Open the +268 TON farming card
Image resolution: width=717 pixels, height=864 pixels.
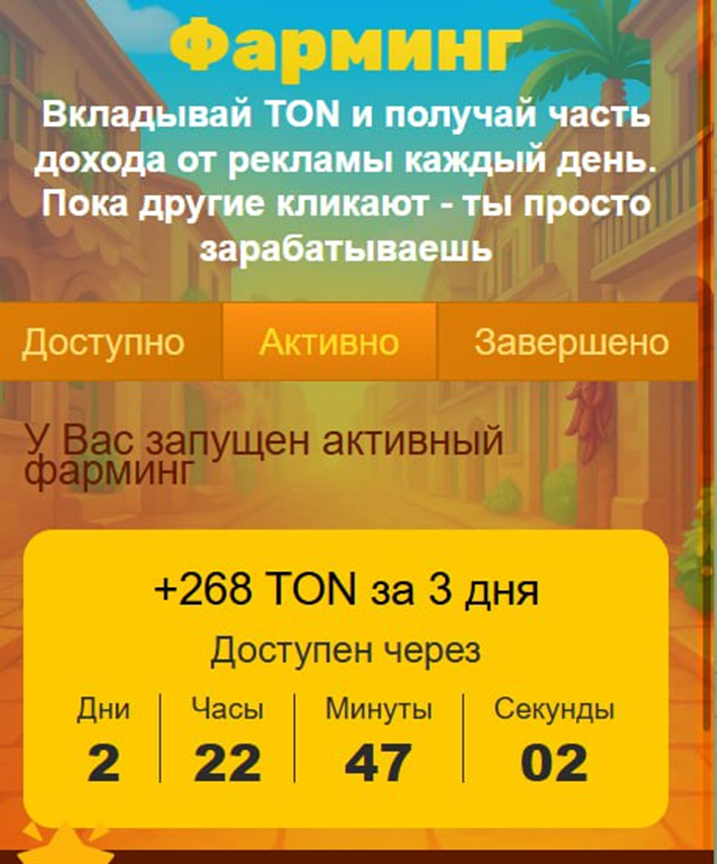click(x=345, y=680)
